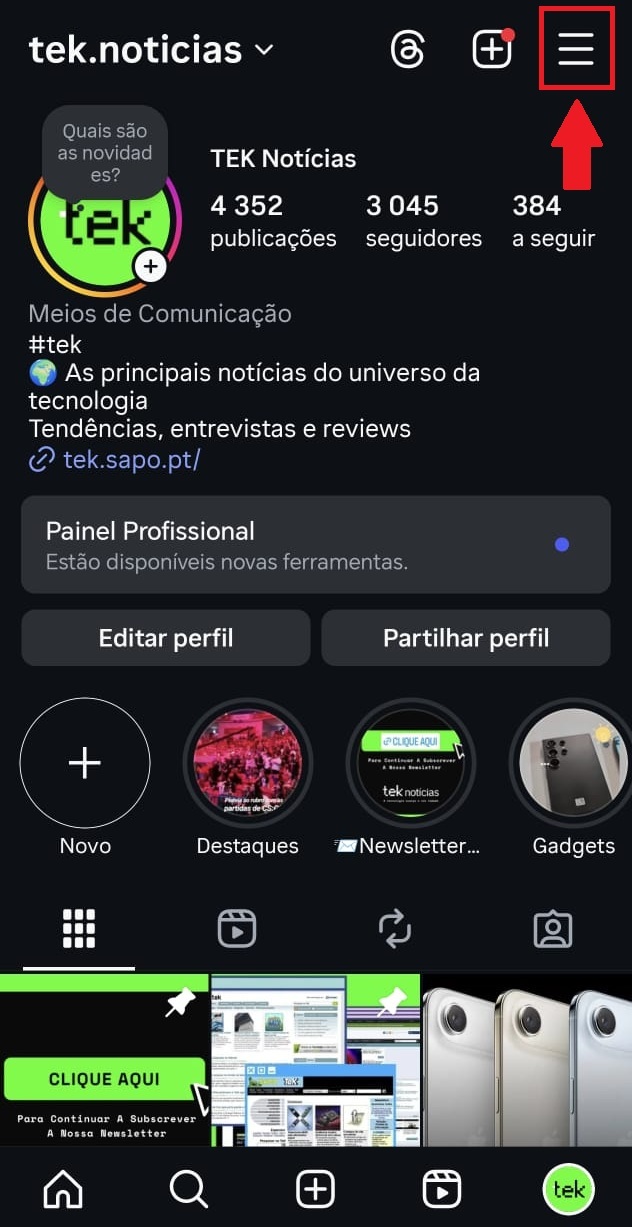
Task: Switch to the tagged posts tab
Action: pos(553,929)
